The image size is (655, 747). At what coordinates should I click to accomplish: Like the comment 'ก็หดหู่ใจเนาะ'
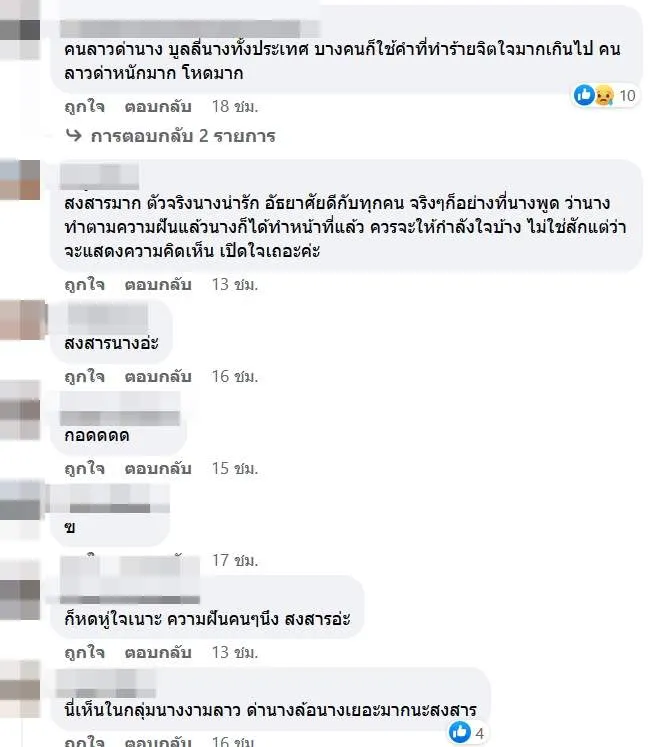(x=85, y=652)
